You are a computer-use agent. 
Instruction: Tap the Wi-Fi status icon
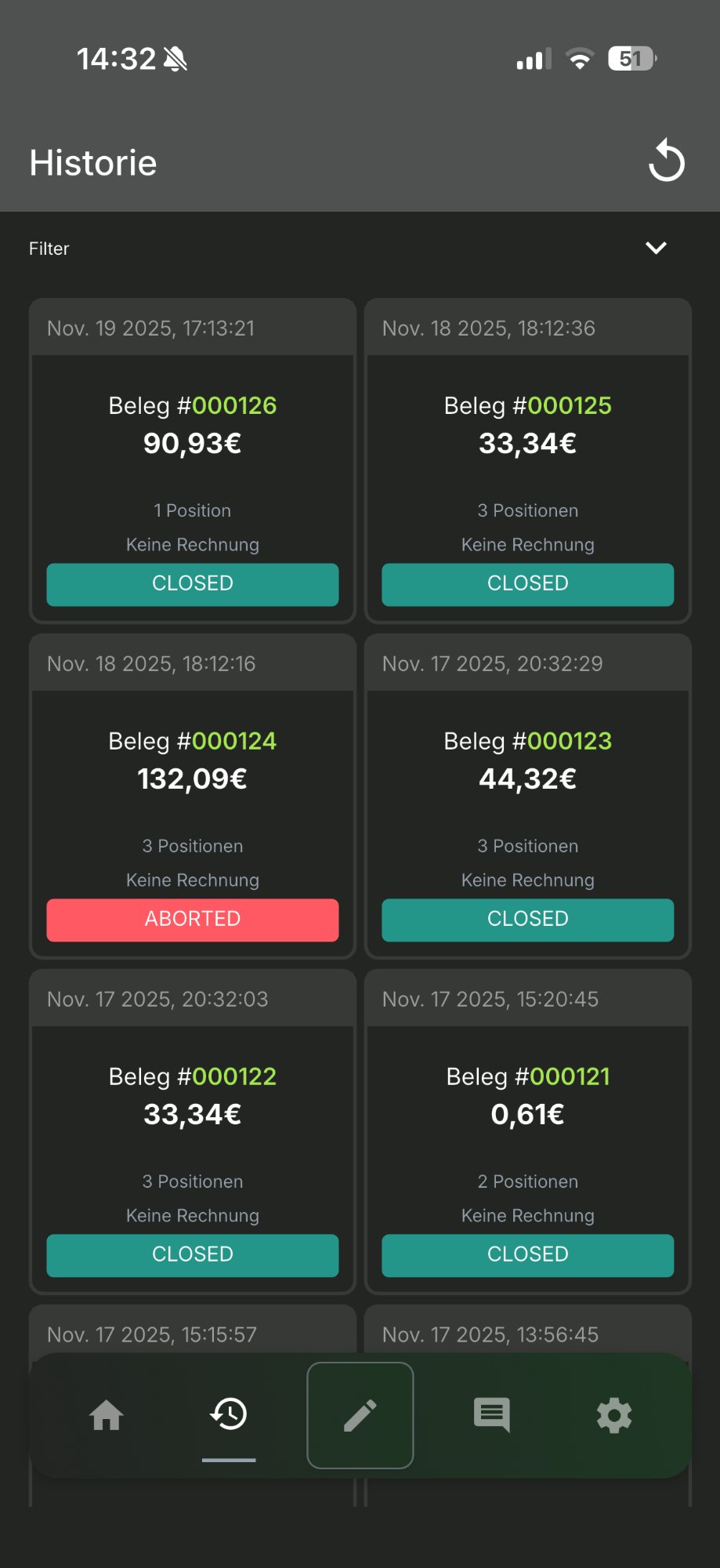pyautogui.click(x=579, y=58)
